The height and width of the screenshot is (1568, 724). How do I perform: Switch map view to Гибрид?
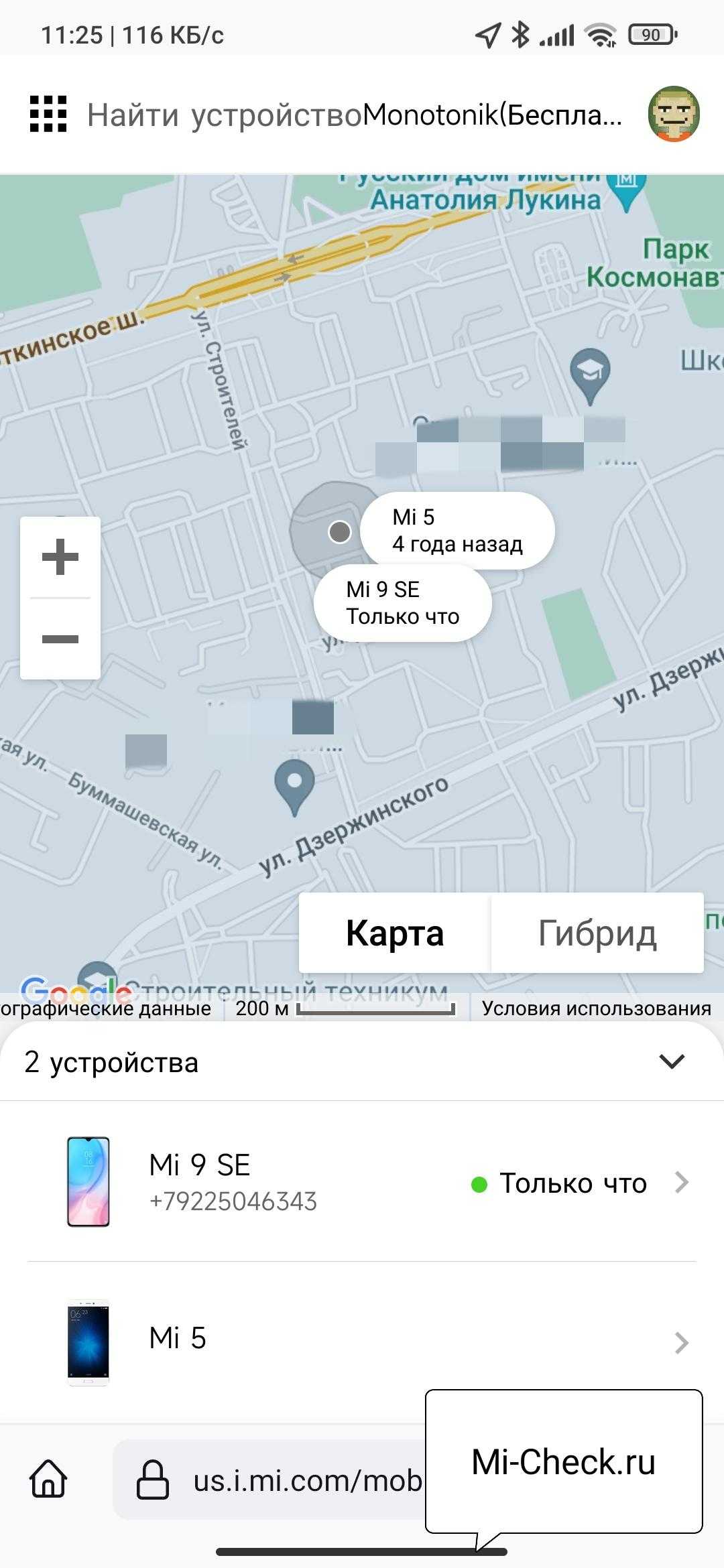[597, 933]
